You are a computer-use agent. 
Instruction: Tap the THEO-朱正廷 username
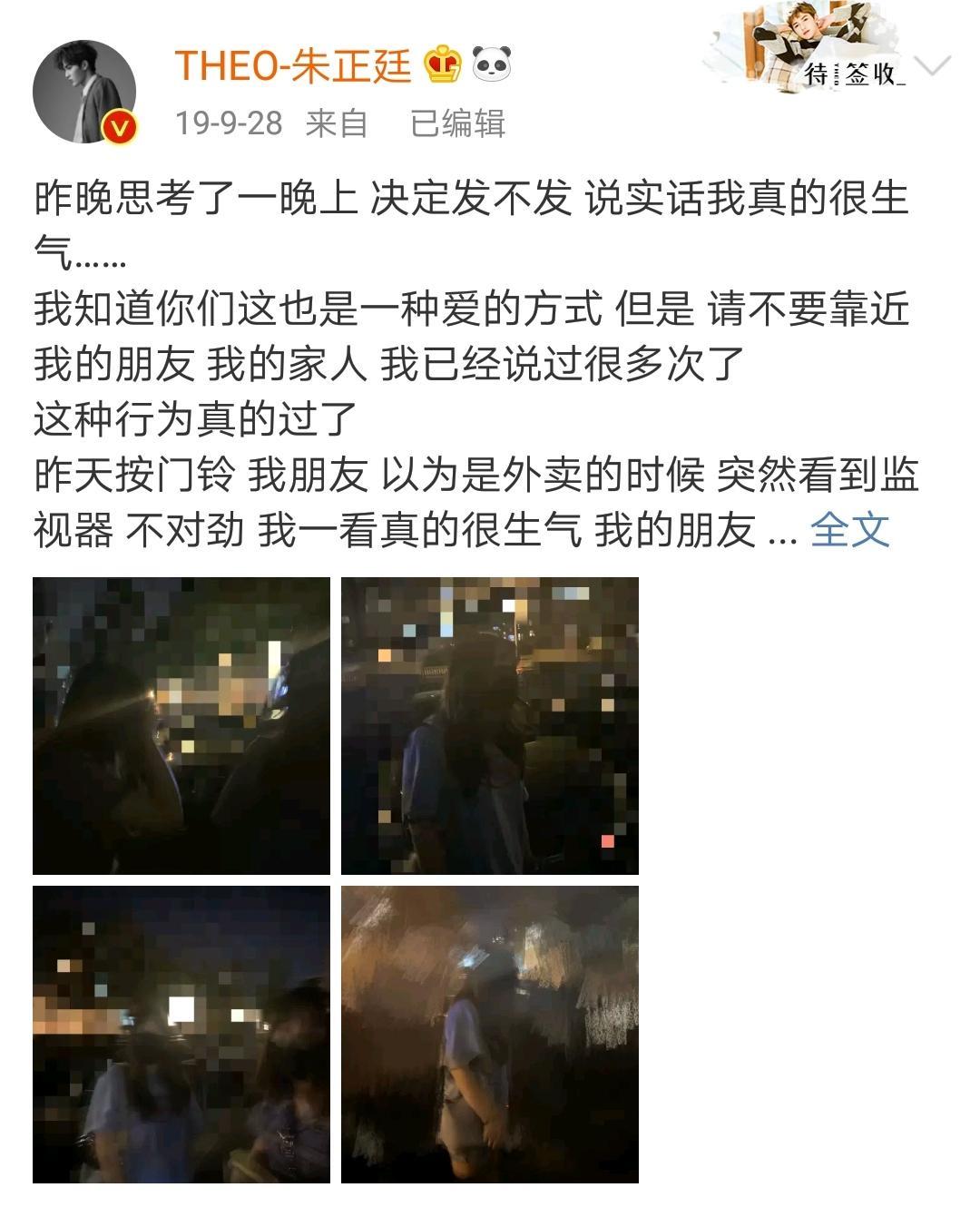click(292, 65)
